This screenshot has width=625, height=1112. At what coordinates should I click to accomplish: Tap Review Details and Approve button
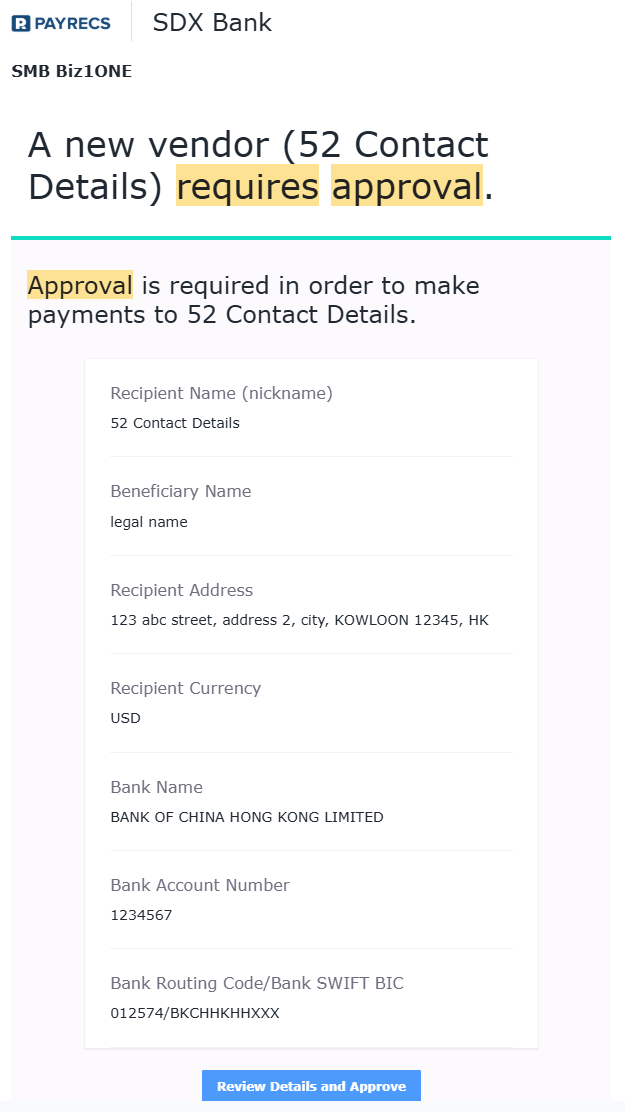click(311, 1086)
